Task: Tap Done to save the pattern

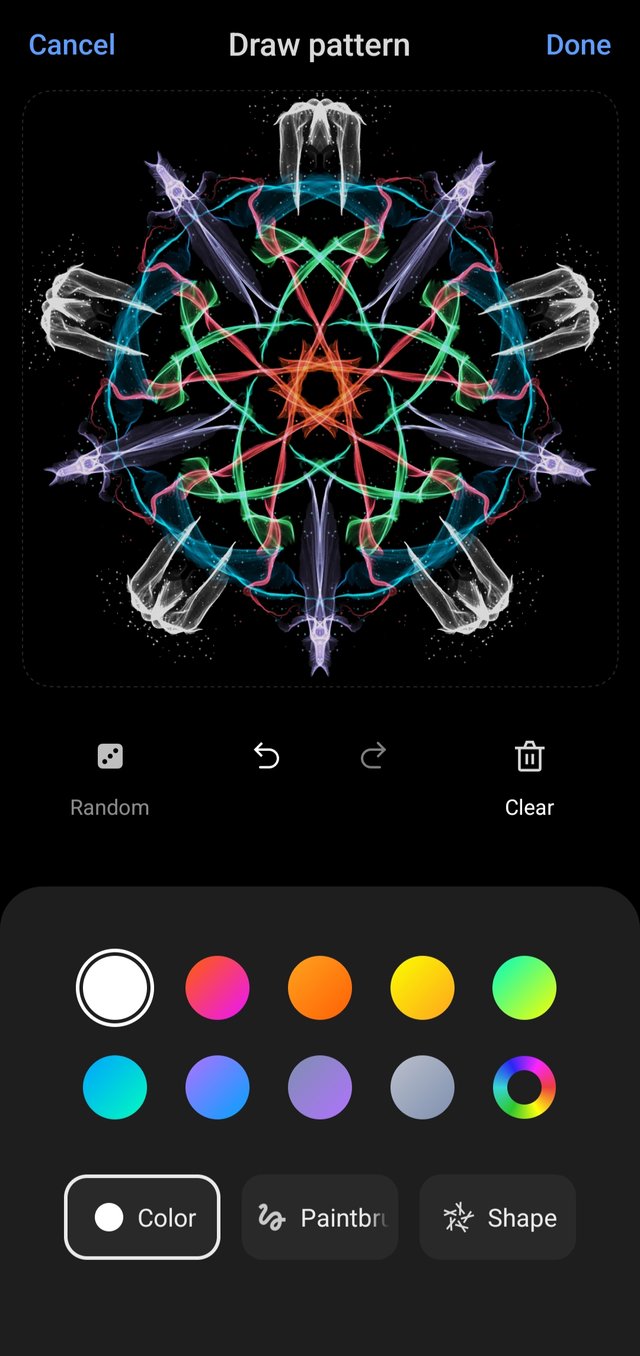Action: [x=578, y=45]
